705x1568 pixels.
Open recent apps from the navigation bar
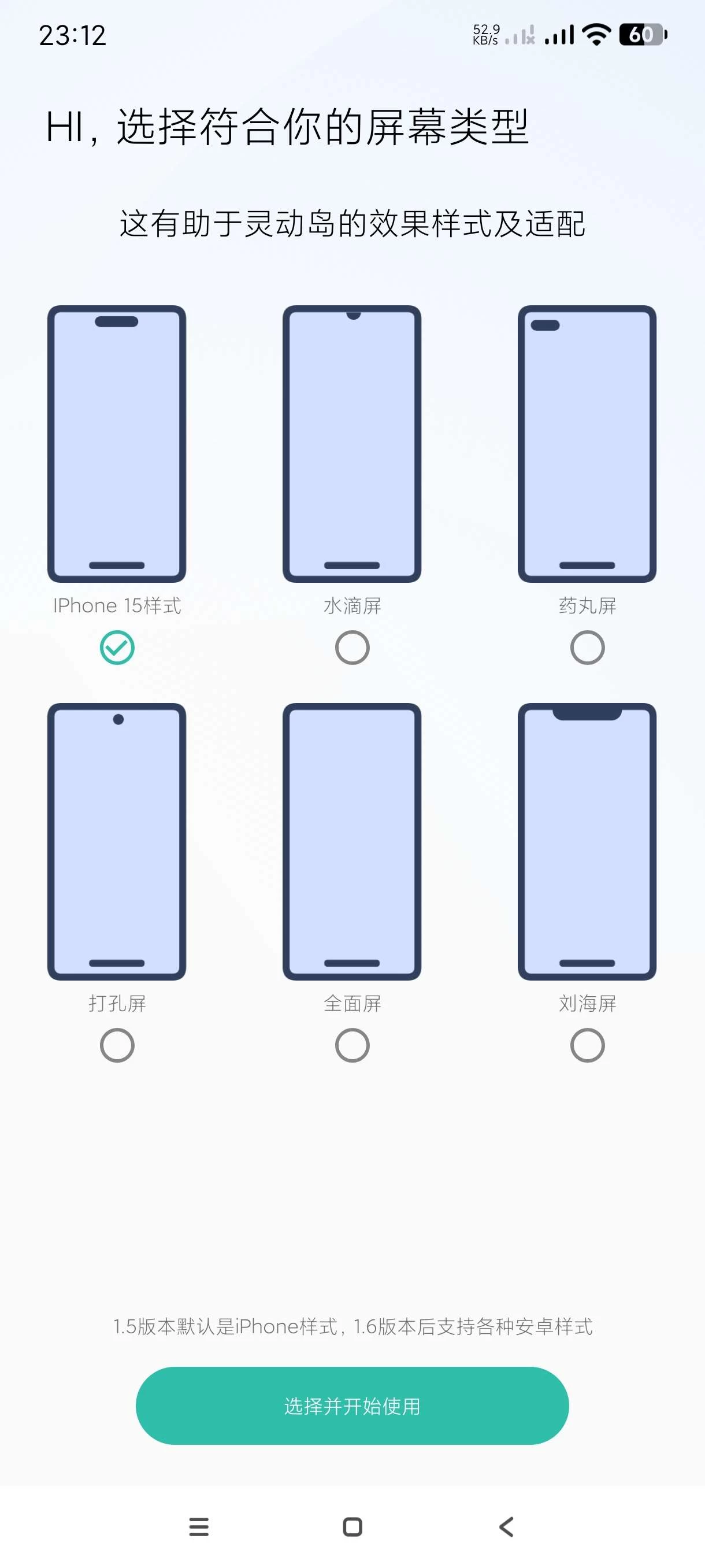[x=199, y=1526]
